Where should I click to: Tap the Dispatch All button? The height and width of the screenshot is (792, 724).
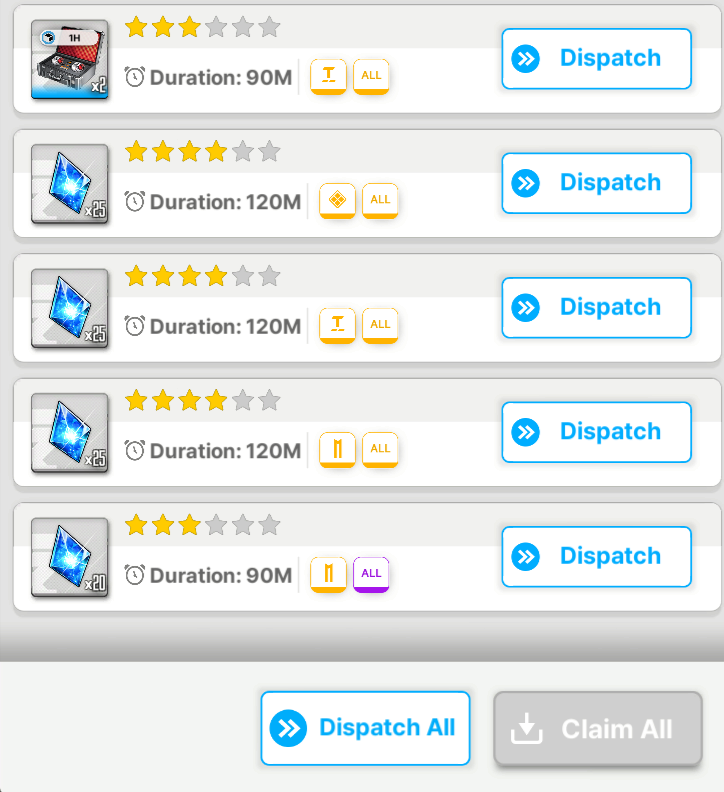pos(365,728)
